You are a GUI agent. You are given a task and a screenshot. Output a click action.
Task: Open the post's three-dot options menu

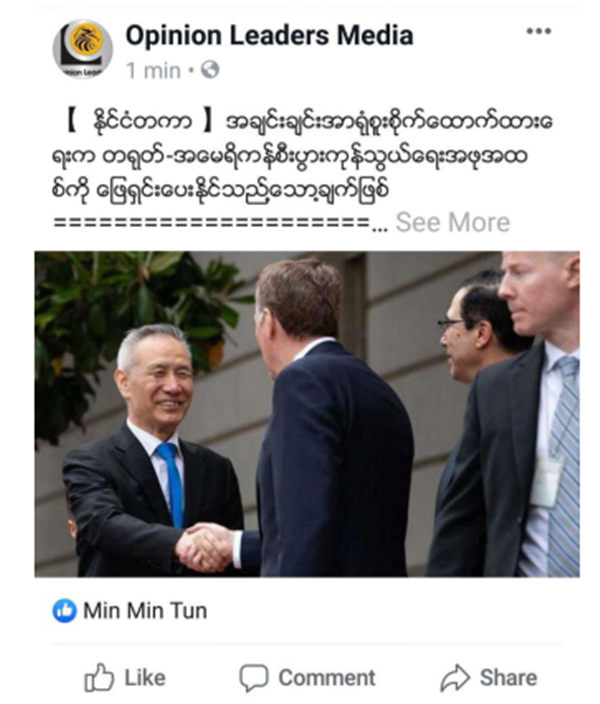pyautogui.click(x=538, y=32)
